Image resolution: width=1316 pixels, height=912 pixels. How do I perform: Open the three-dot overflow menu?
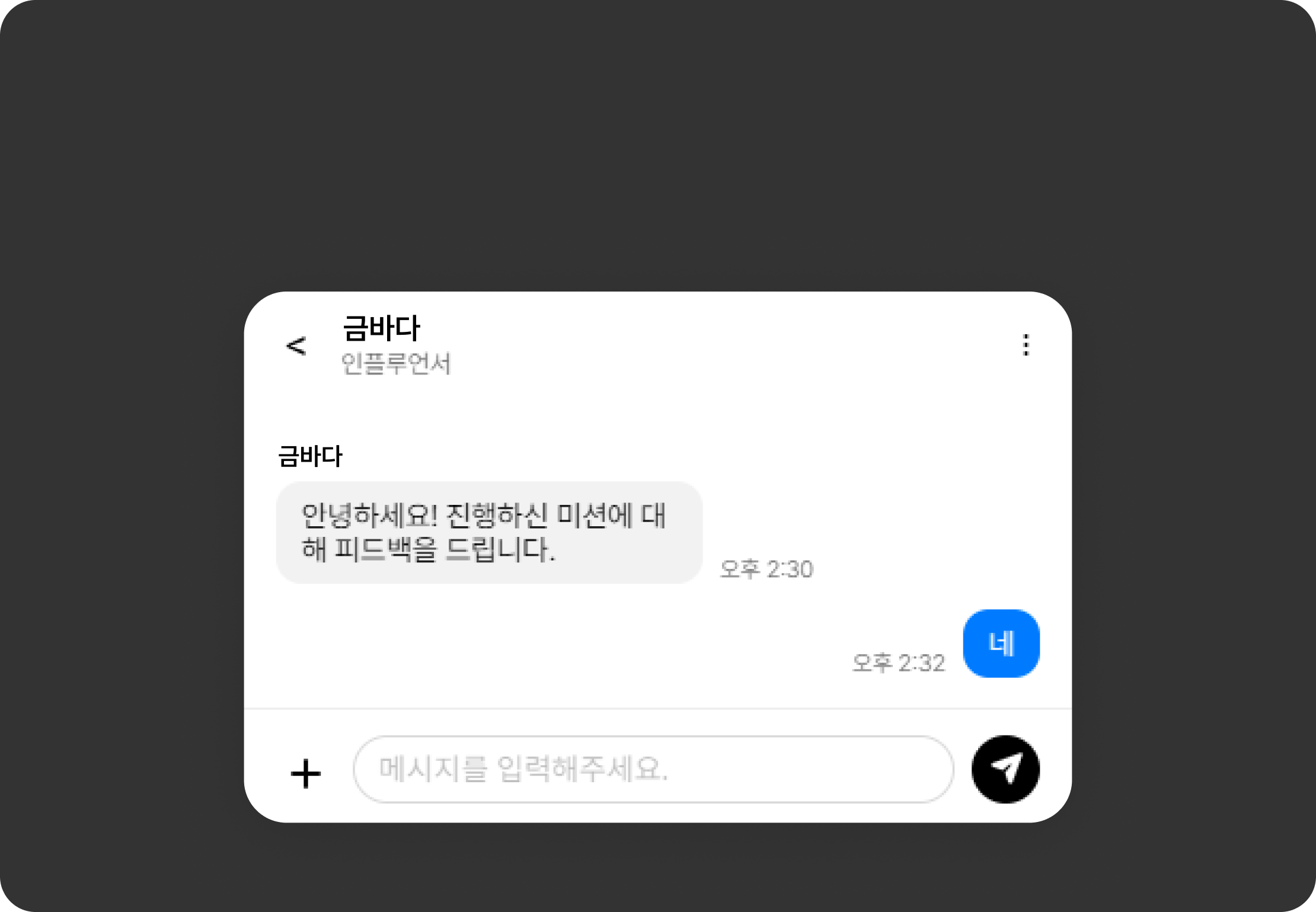tap(1026, 345)
